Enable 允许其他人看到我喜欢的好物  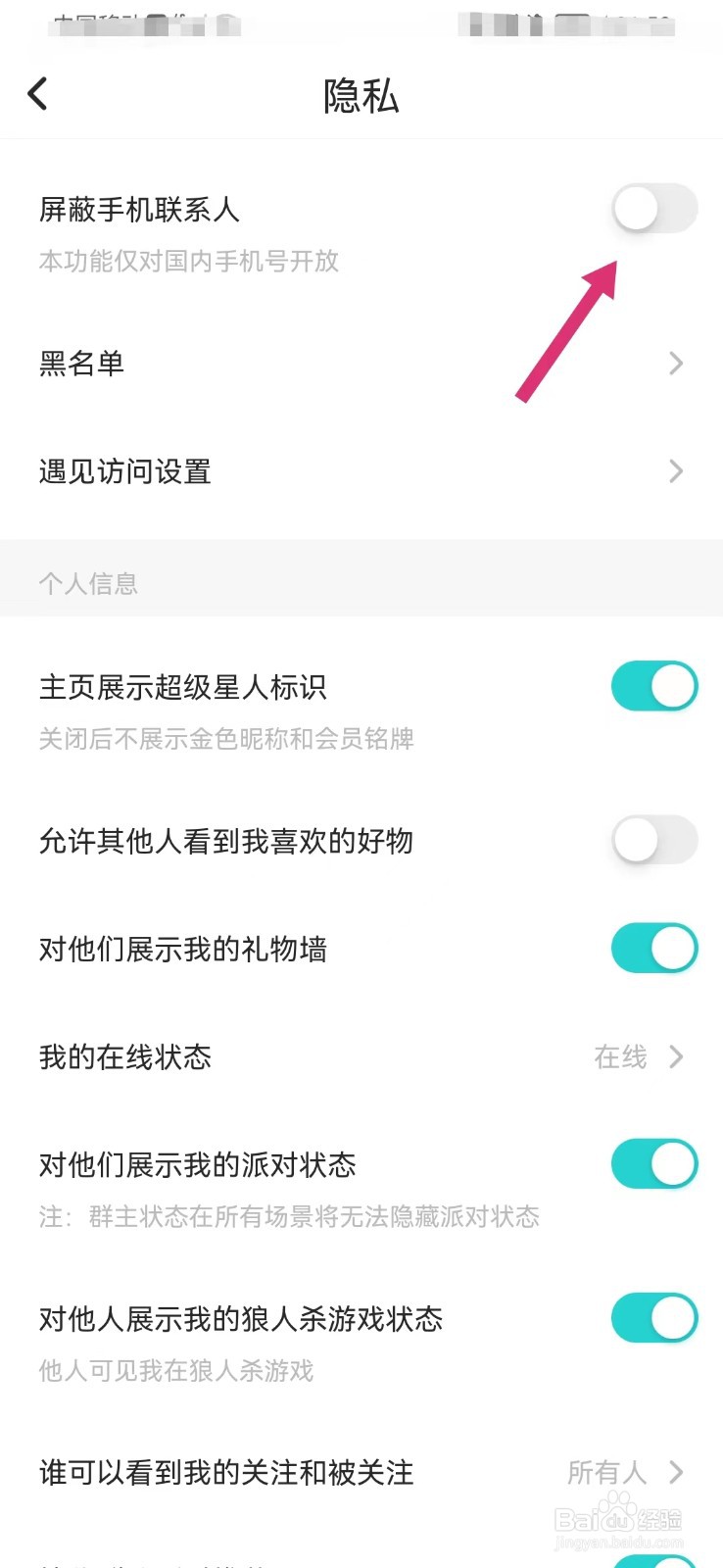[653, 841]
